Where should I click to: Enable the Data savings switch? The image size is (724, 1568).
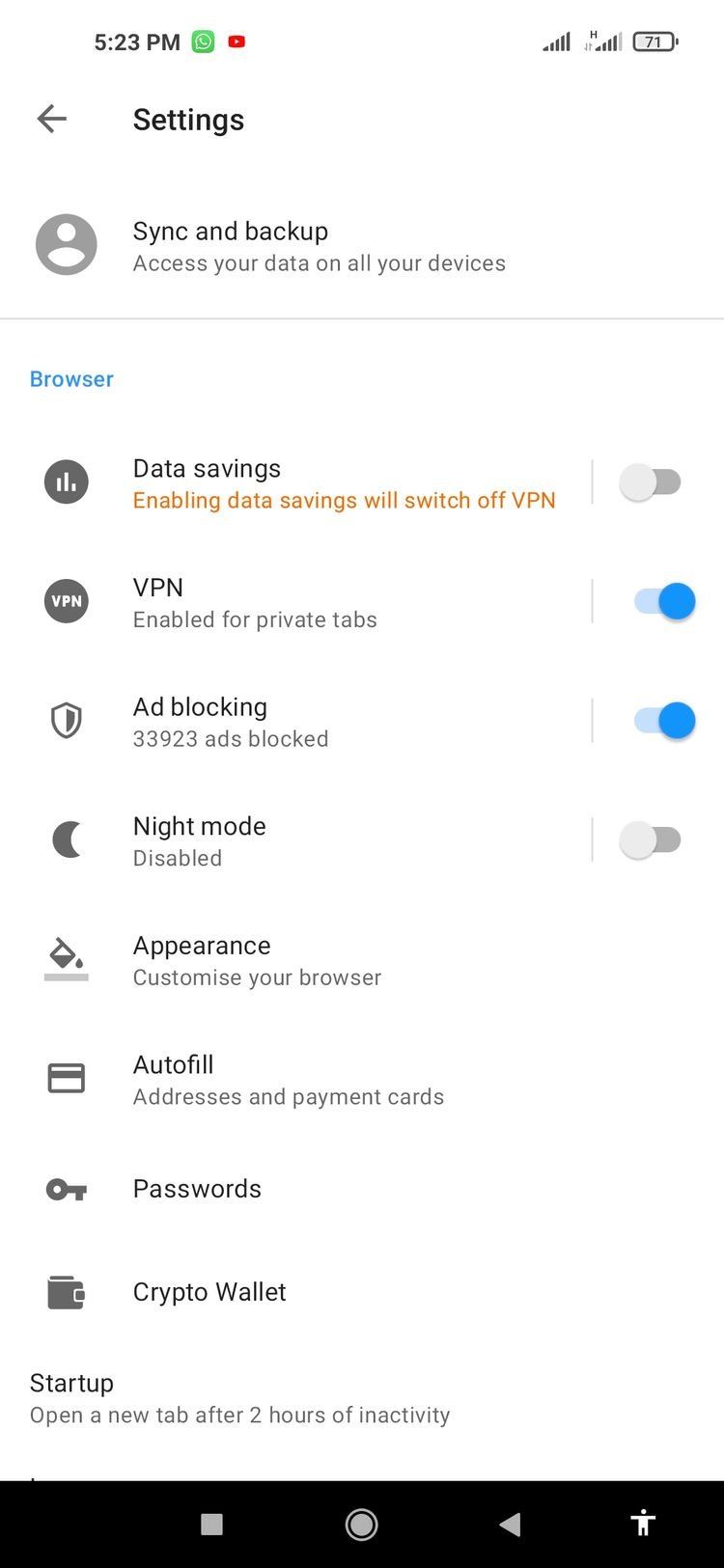[651, 482]
